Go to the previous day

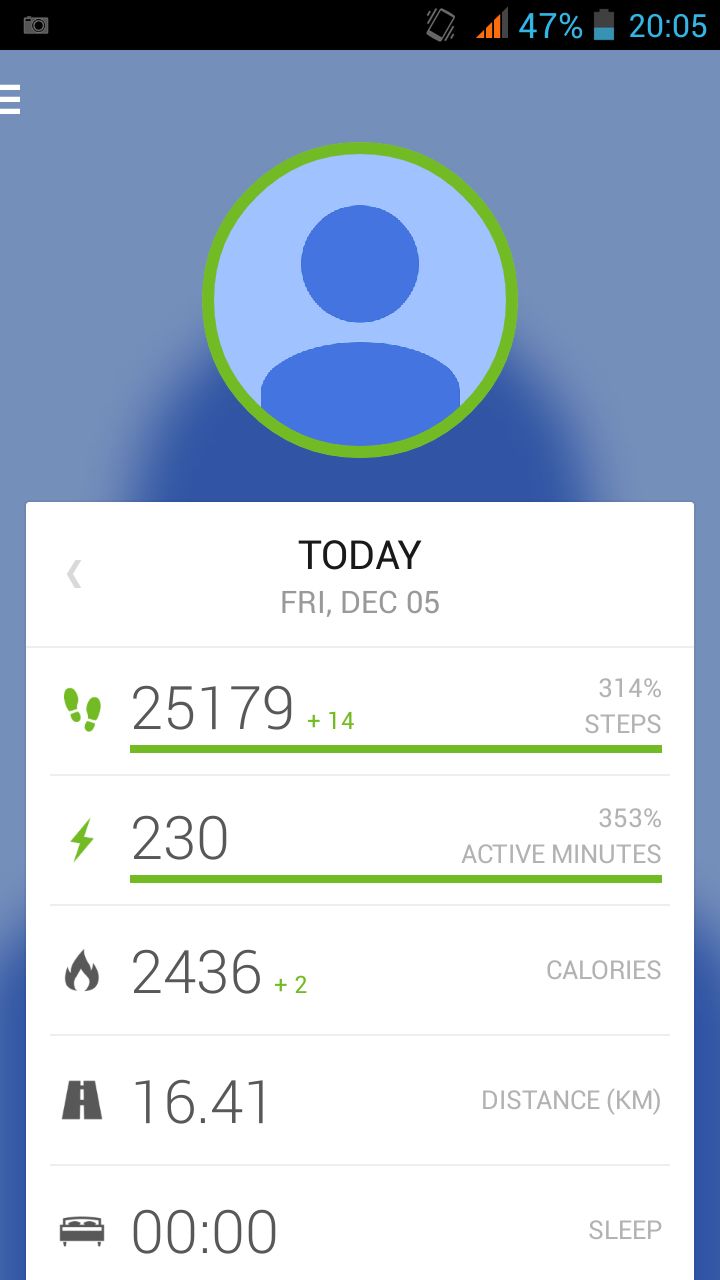point(74,574)
